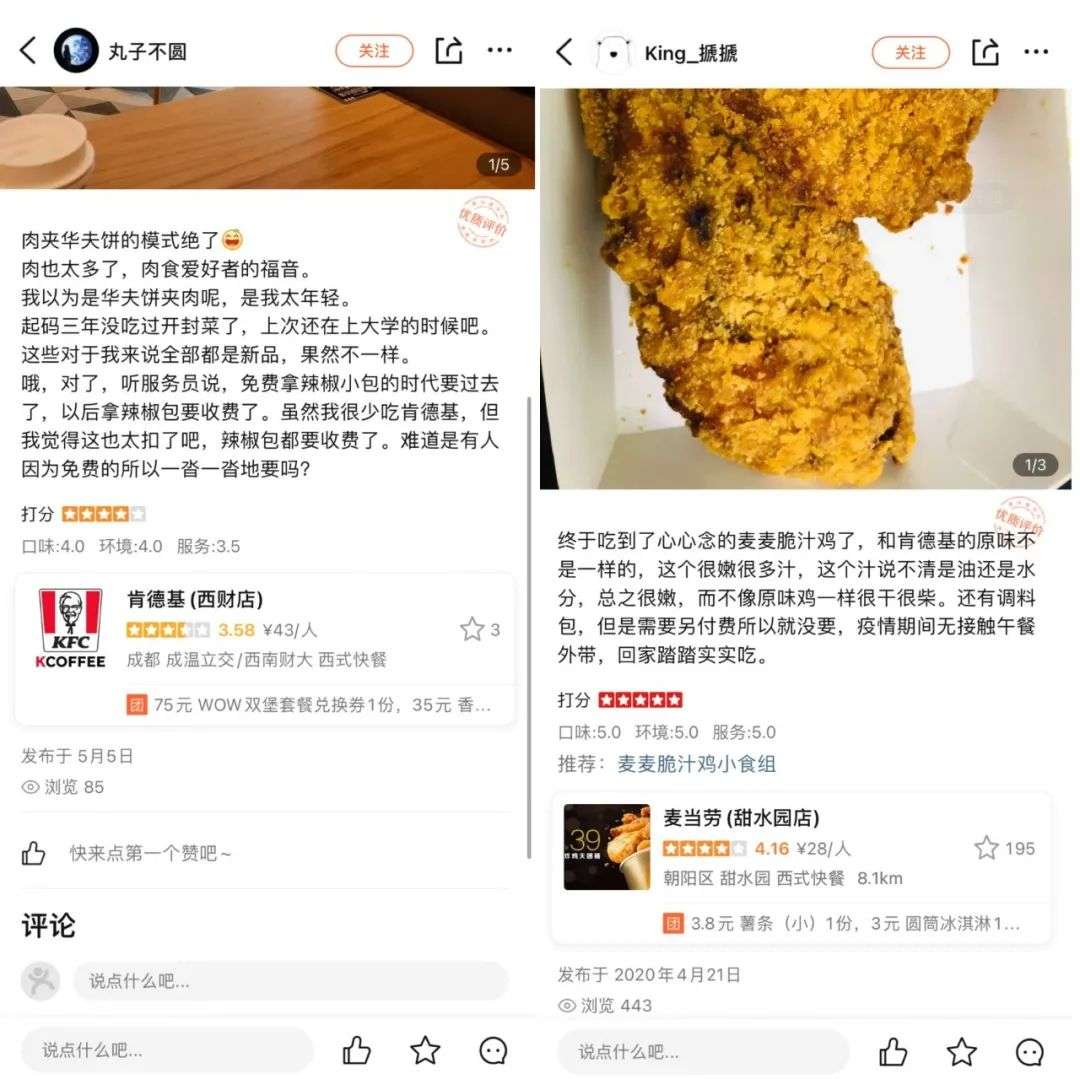Open overflow menu on King_撼撼's review
This screenshot has width=1080, height=1079.
(1037, 52)
